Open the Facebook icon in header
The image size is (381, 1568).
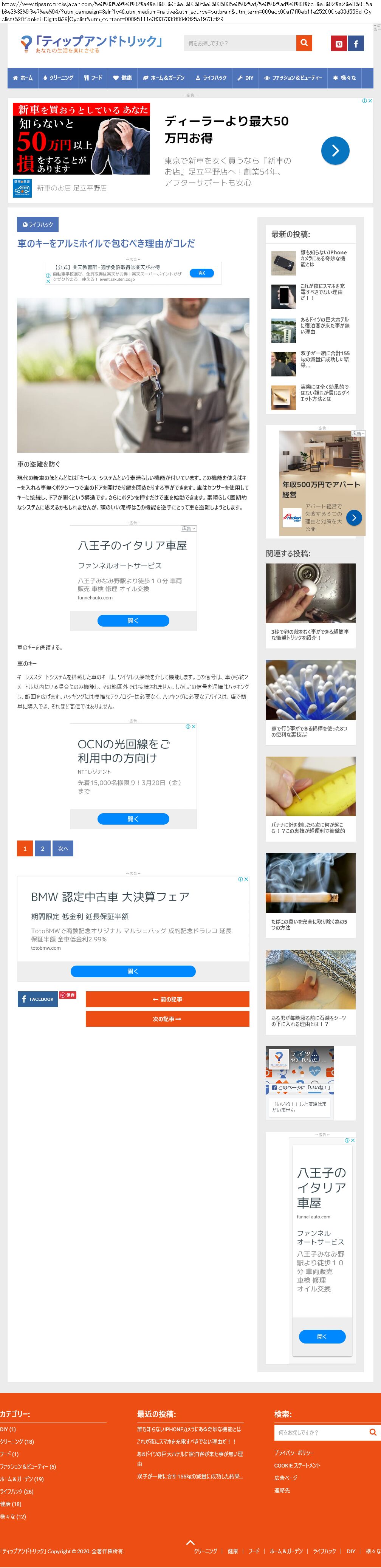[x=356, y=44]
